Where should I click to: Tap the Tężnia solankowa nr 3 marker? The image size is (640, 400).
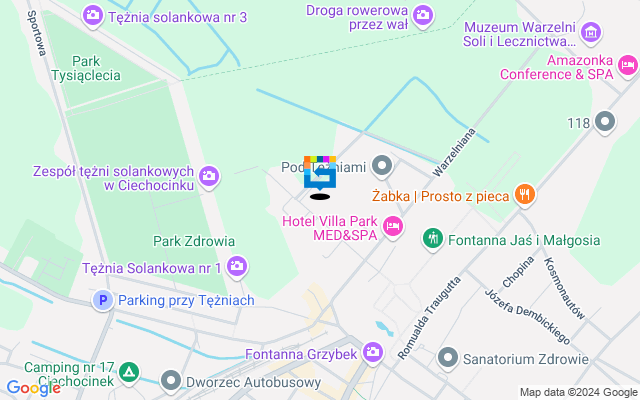[93, 15]
